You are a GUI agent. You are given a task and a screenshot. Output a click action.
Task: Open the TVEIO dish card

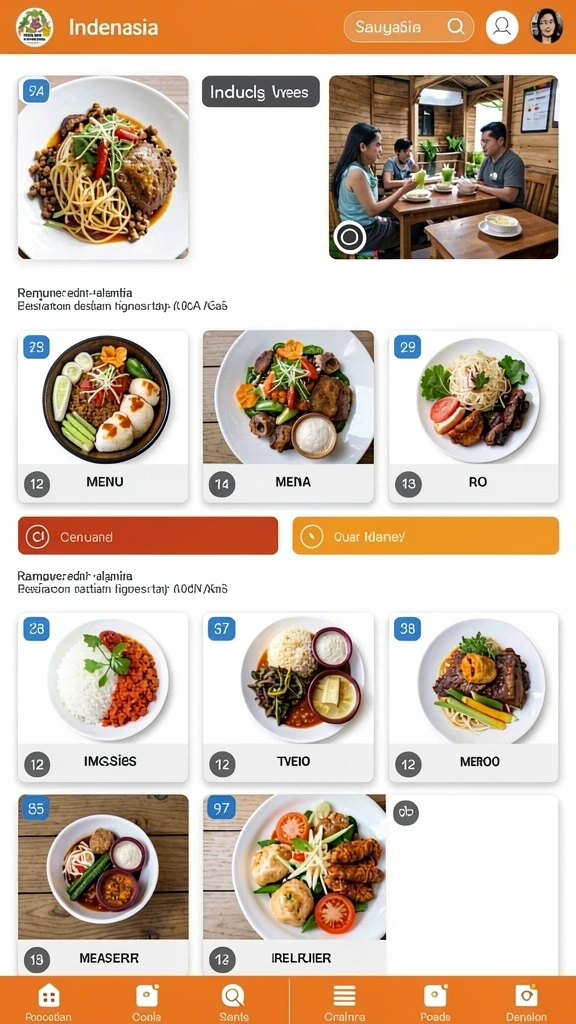(x=288, y=697)
